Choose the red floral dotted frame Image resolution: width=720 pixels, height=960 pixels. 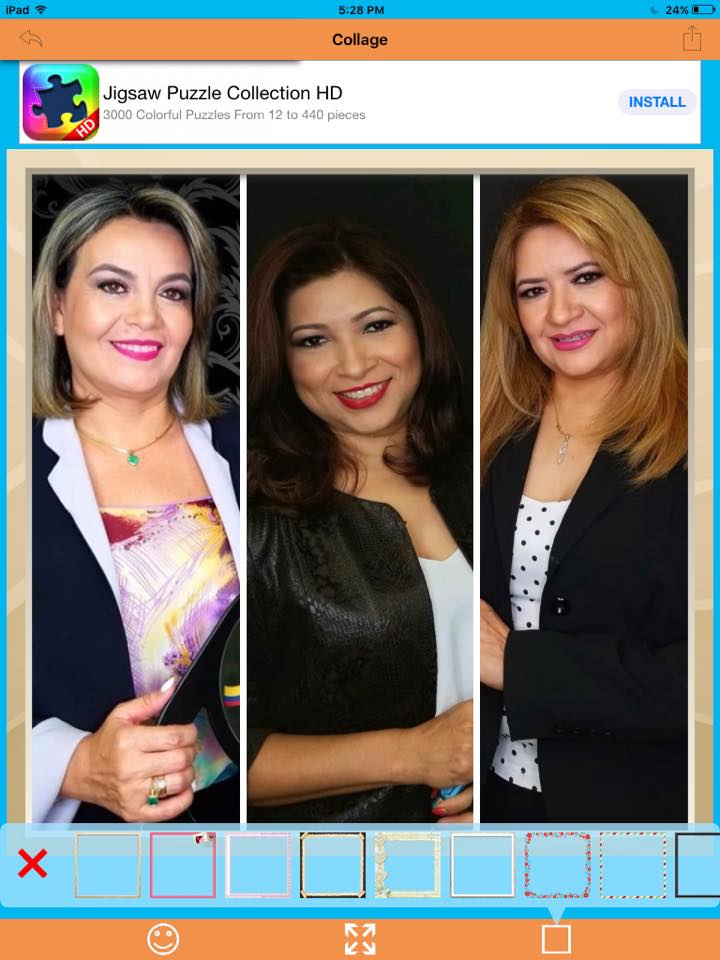558,865
